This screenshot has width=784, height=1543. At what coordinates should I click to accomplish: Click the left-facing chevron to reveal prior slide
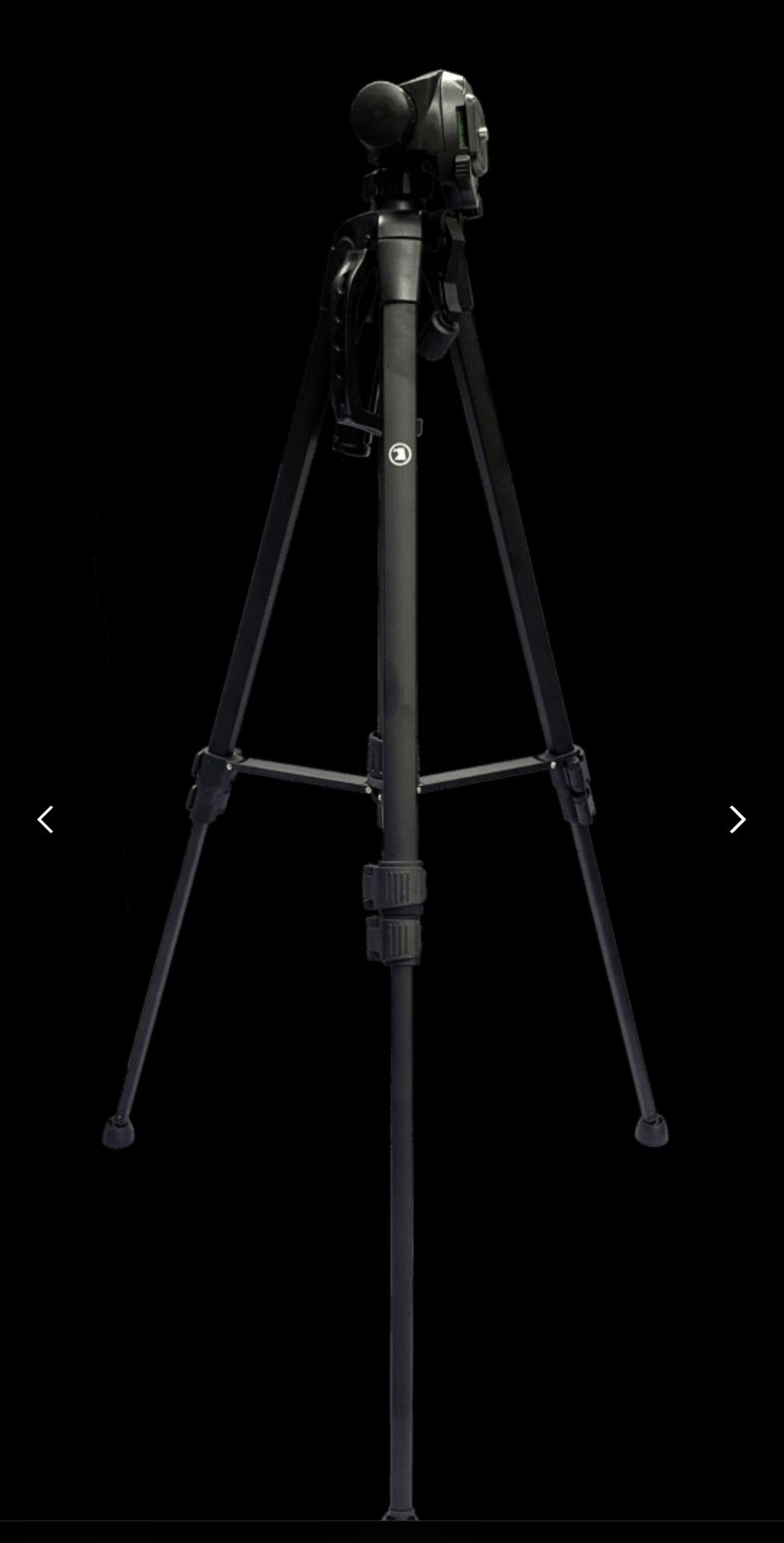click(x=46, y=819)
